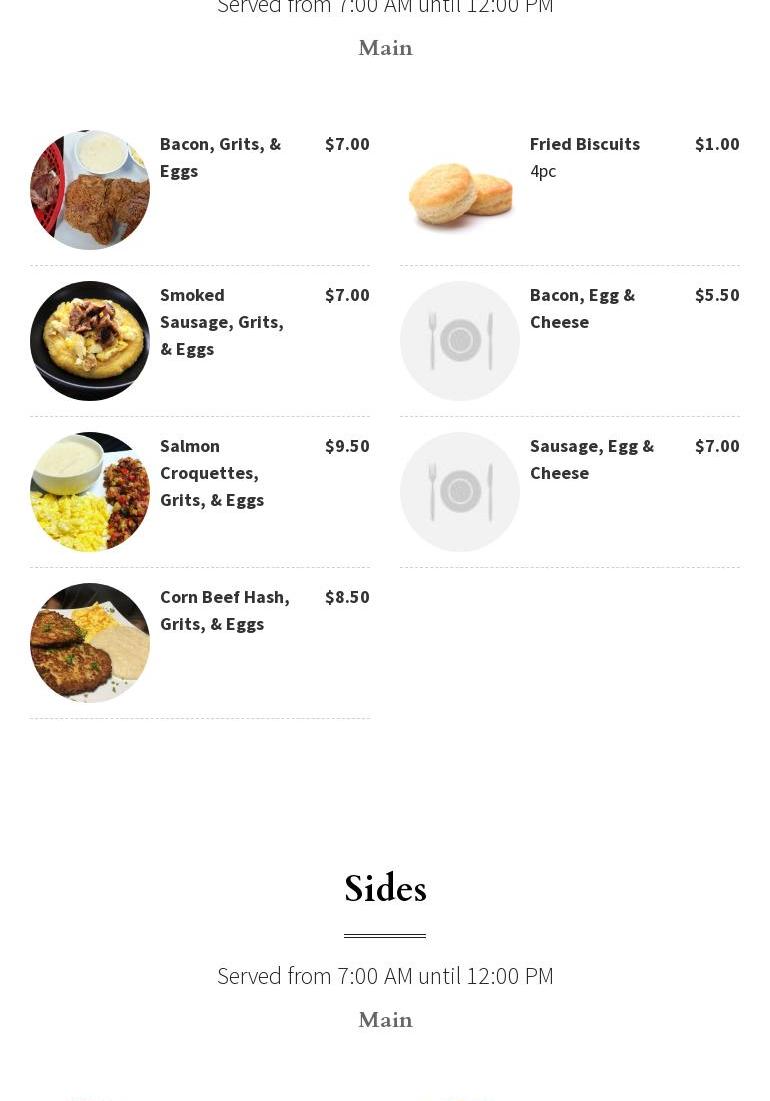This screenshot has height=1101, width=770.
Task: View the Salmon Croquettes, Grits, & Eggs item
Action: [x=212, y=472]
